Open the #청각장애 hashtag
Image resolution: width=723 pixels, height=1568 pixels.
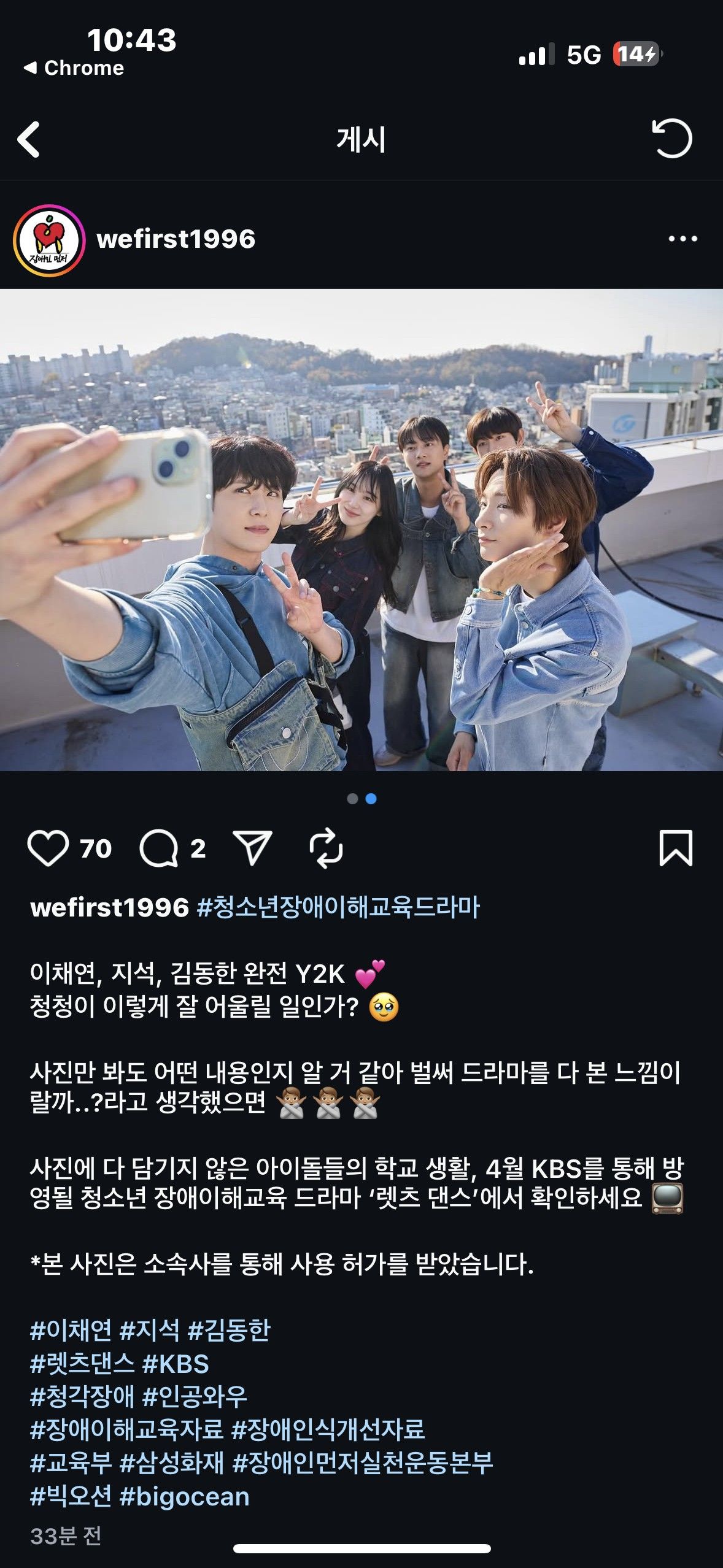click(82, 1397)
